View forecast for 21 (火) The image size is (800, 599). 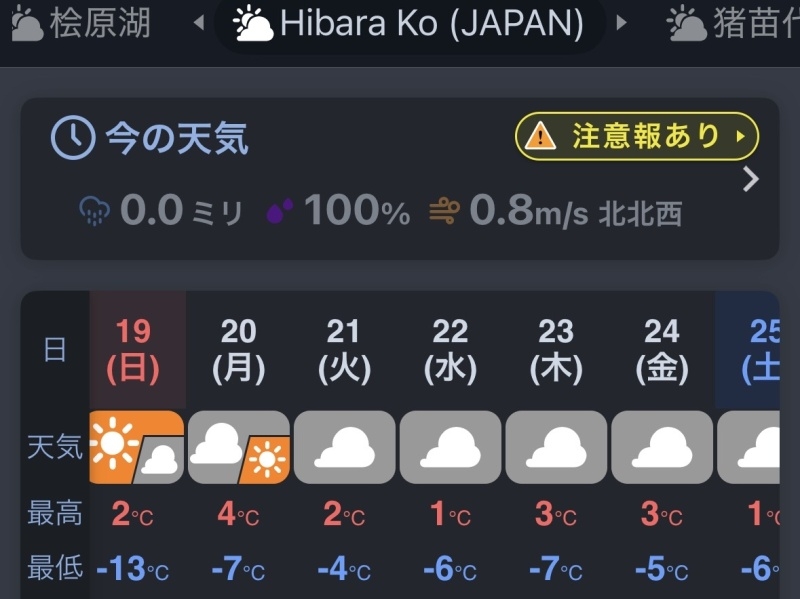pyautogui.click(x=344, y=350)
